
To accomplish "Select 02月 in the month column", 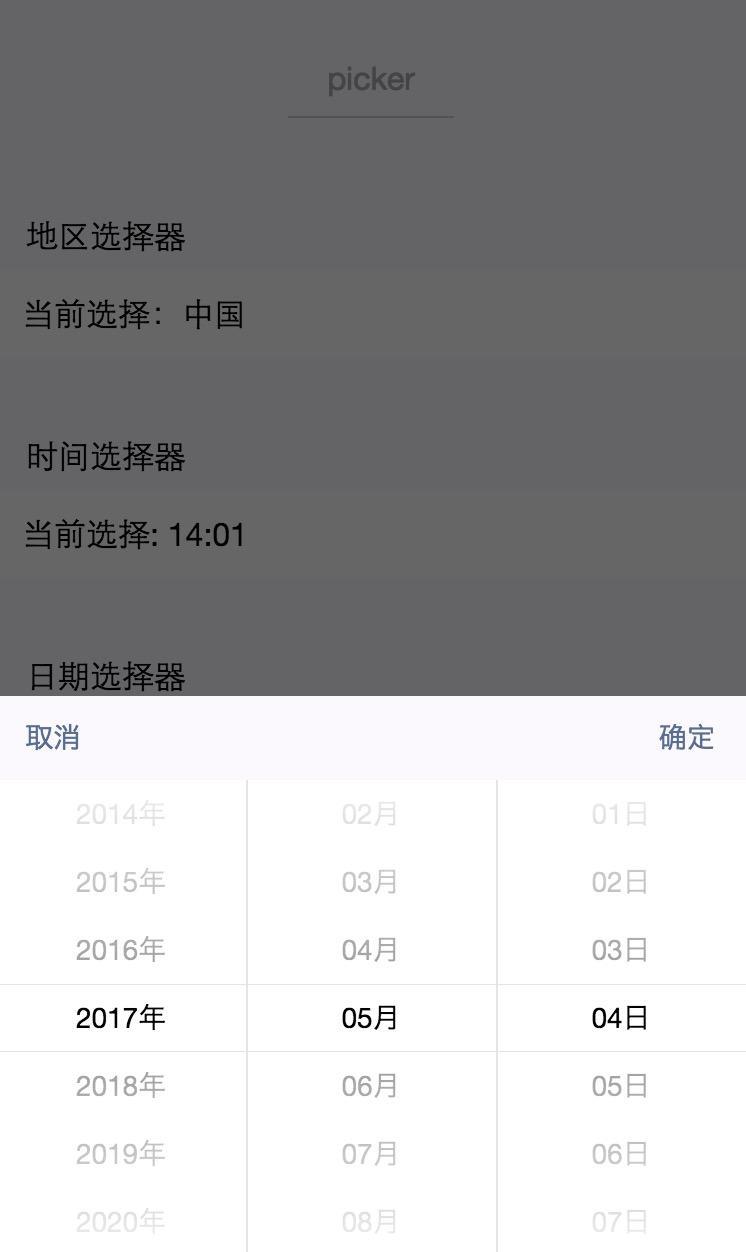I will click(371, 814).
